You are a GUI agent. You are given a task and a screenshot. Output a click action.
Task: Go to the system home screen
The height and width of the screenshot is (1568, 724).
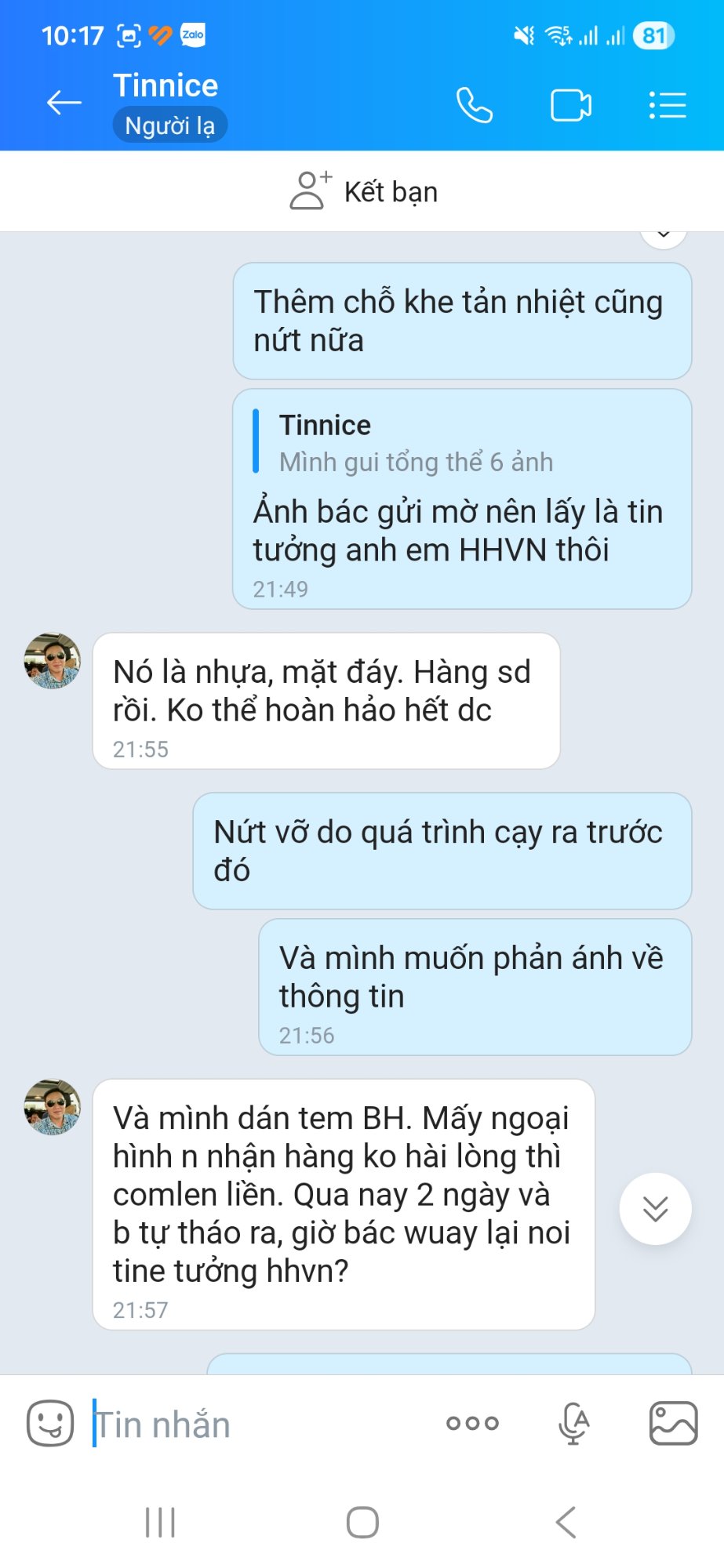[x=362, y=1523]
